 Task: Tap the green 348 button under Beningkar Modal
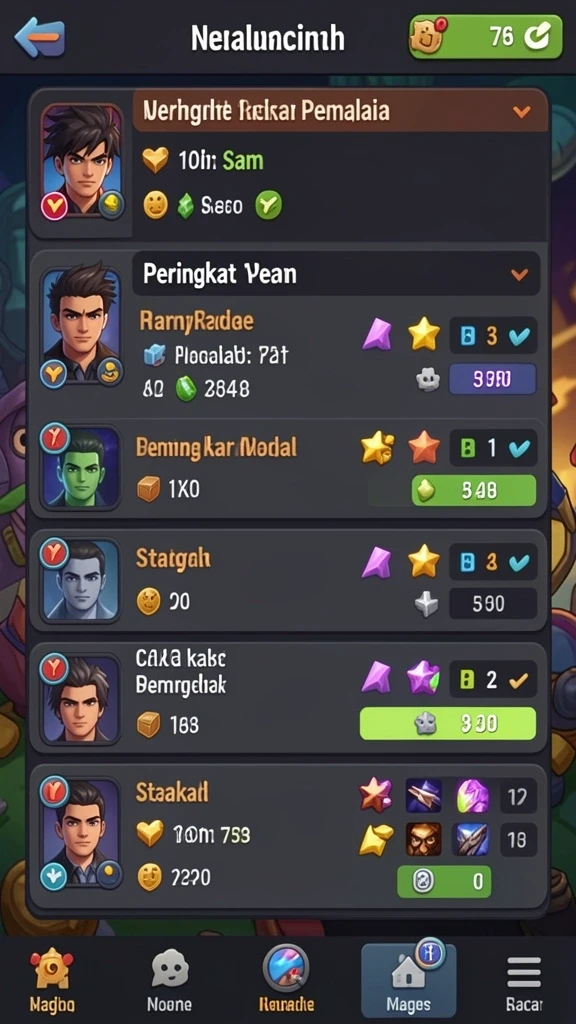pyautogui.click(x=473, y=490)
